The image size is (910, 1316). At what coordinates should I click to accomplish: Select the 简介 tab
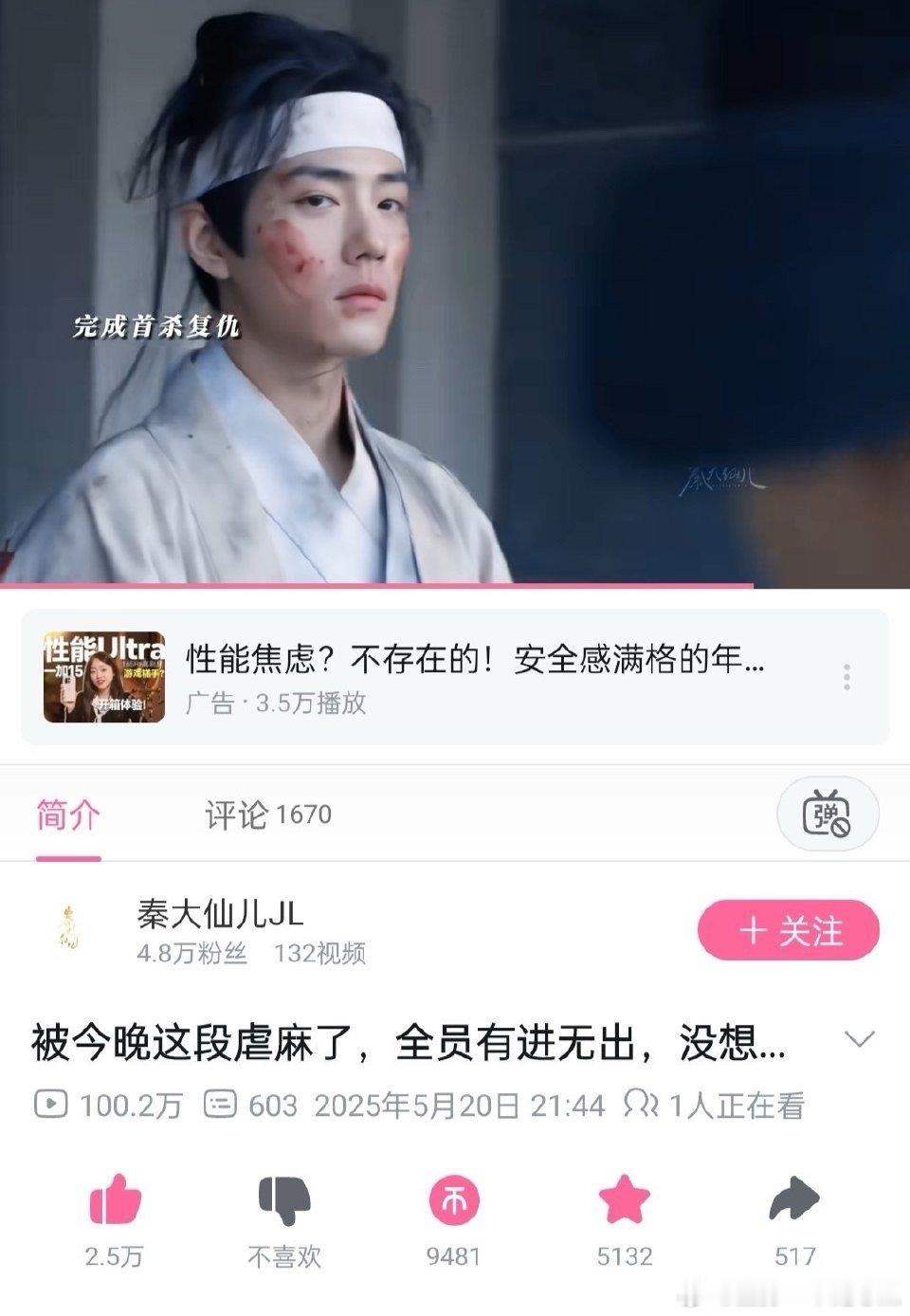[66, 813]
